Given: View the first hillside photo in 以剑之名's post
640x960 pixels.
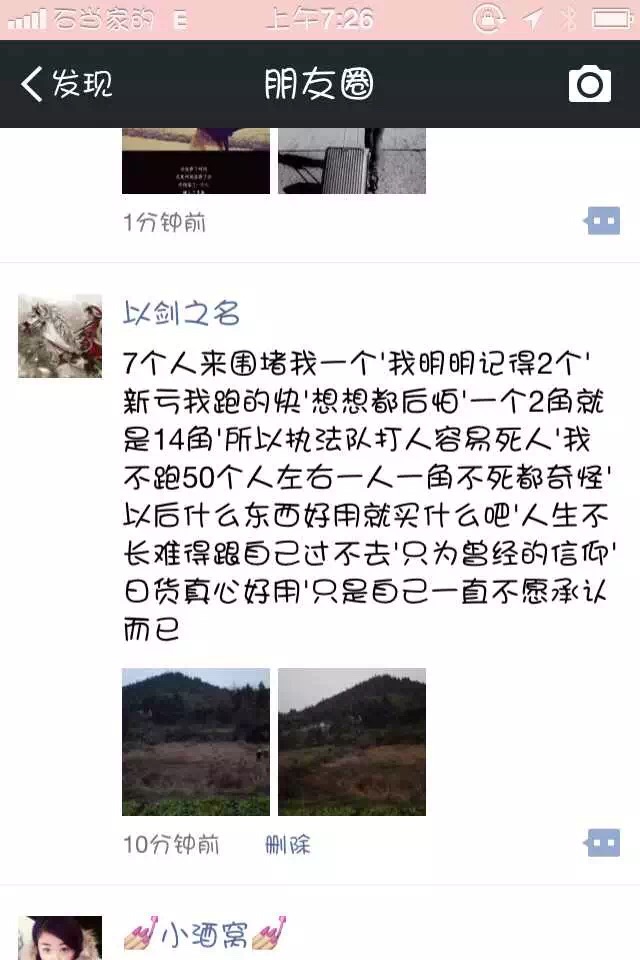Looking at the screenshot, I should point(196,741).
